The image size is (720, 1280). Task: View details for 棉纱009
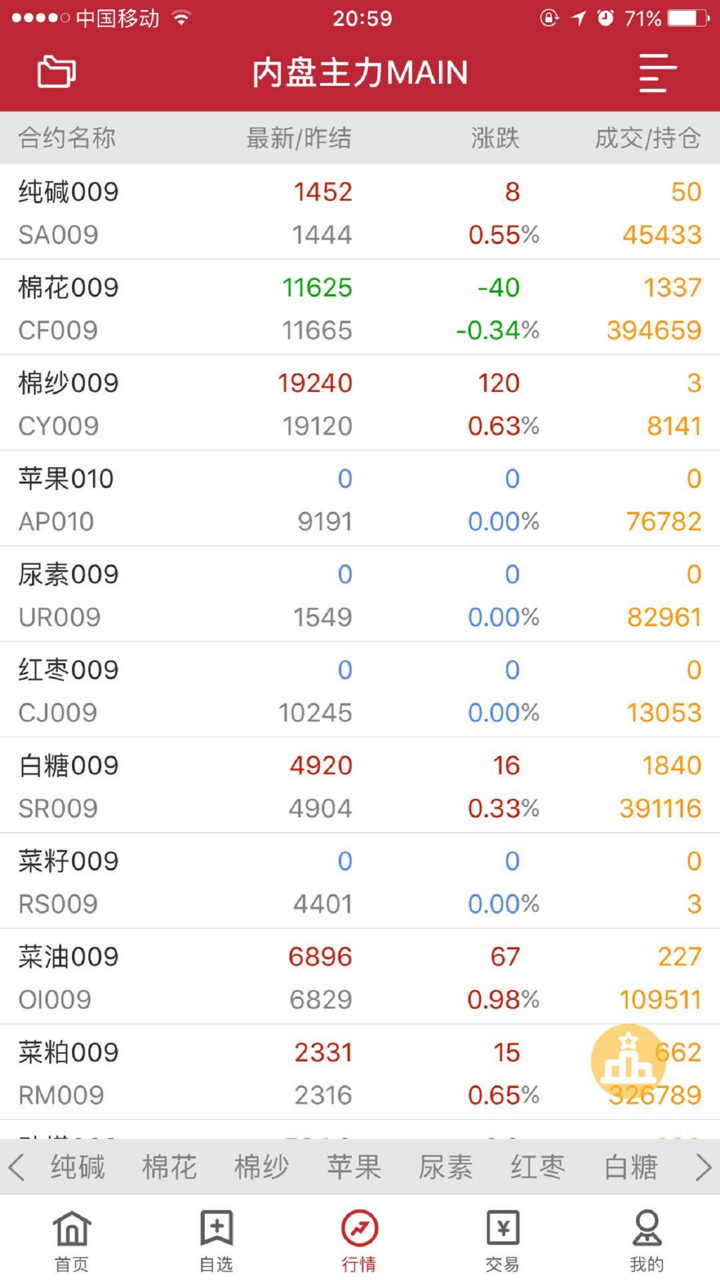click(360, 404)
